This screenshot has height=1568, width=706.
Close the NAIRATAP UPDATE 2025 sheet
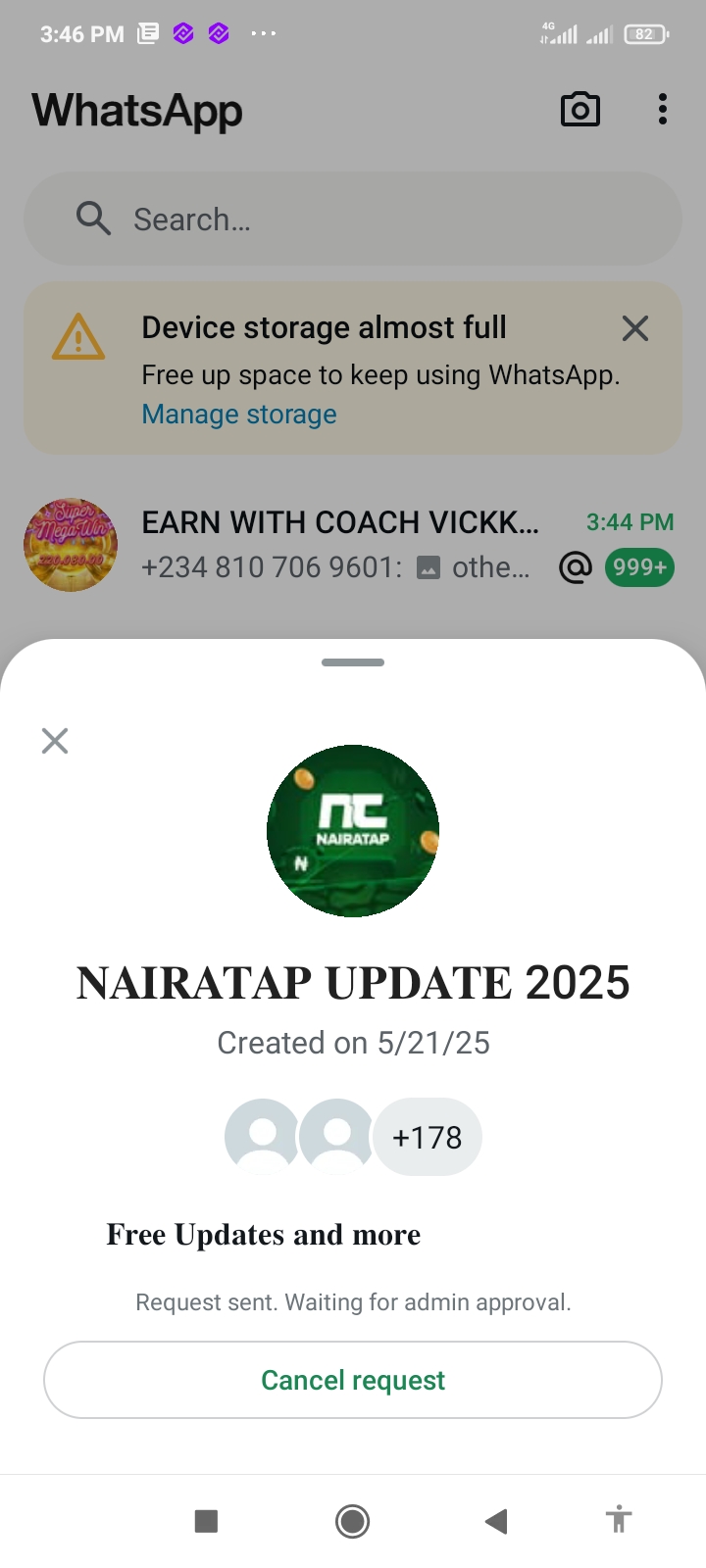tap(55, 741)
